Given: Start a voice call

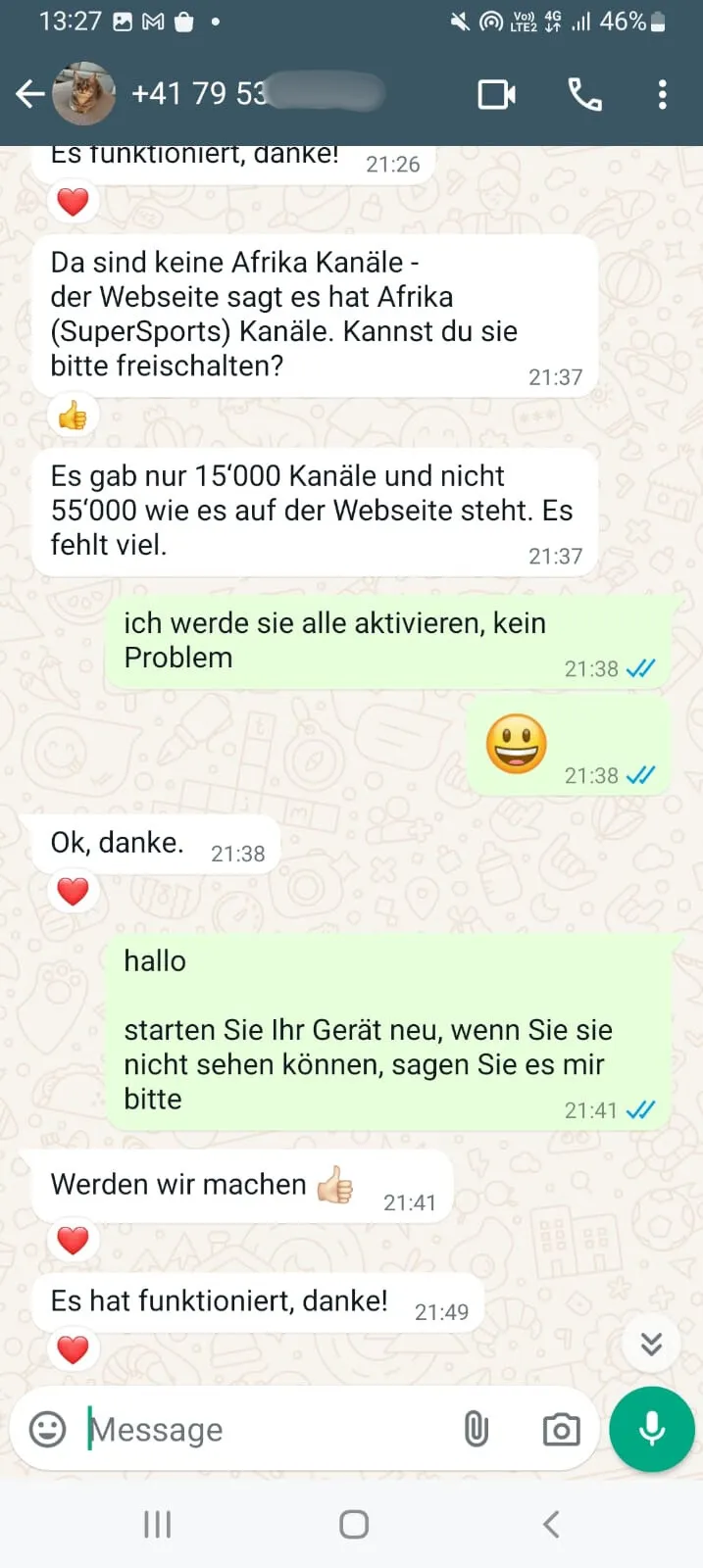Looking at the screenshot, I should coord(584,94).
